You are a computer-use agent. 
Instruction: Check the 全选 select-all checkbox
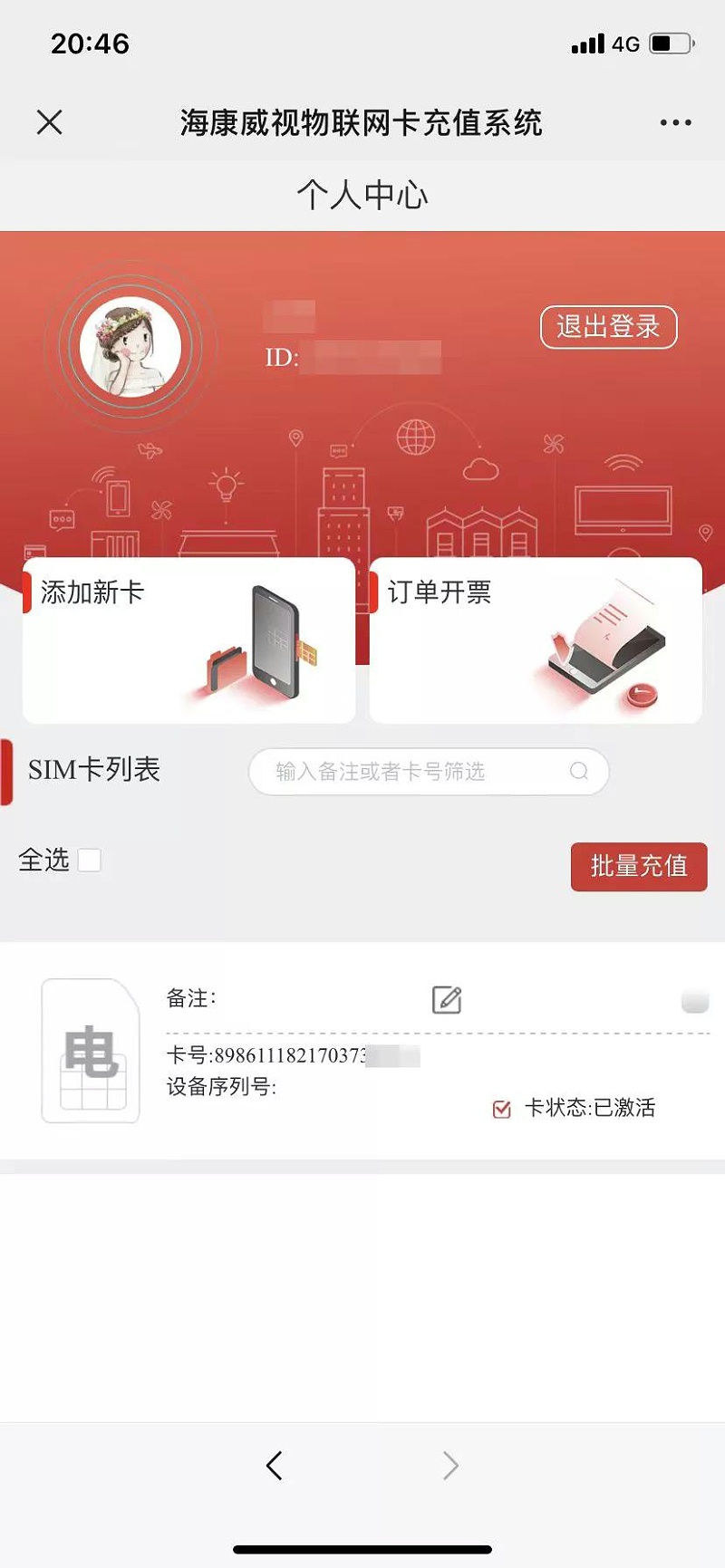(90, 860)
